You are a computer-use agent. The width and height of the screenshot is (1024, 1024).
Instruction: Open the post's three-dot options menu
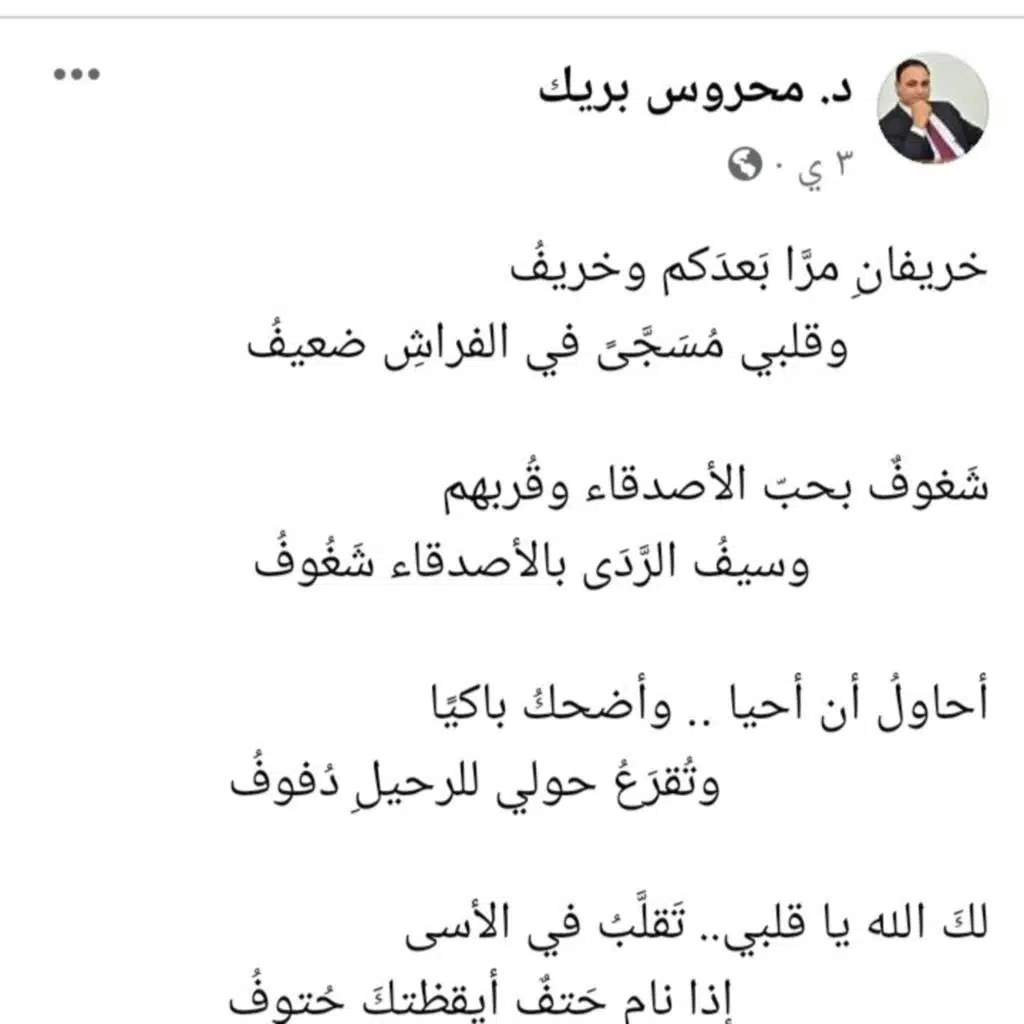[76, 75]
